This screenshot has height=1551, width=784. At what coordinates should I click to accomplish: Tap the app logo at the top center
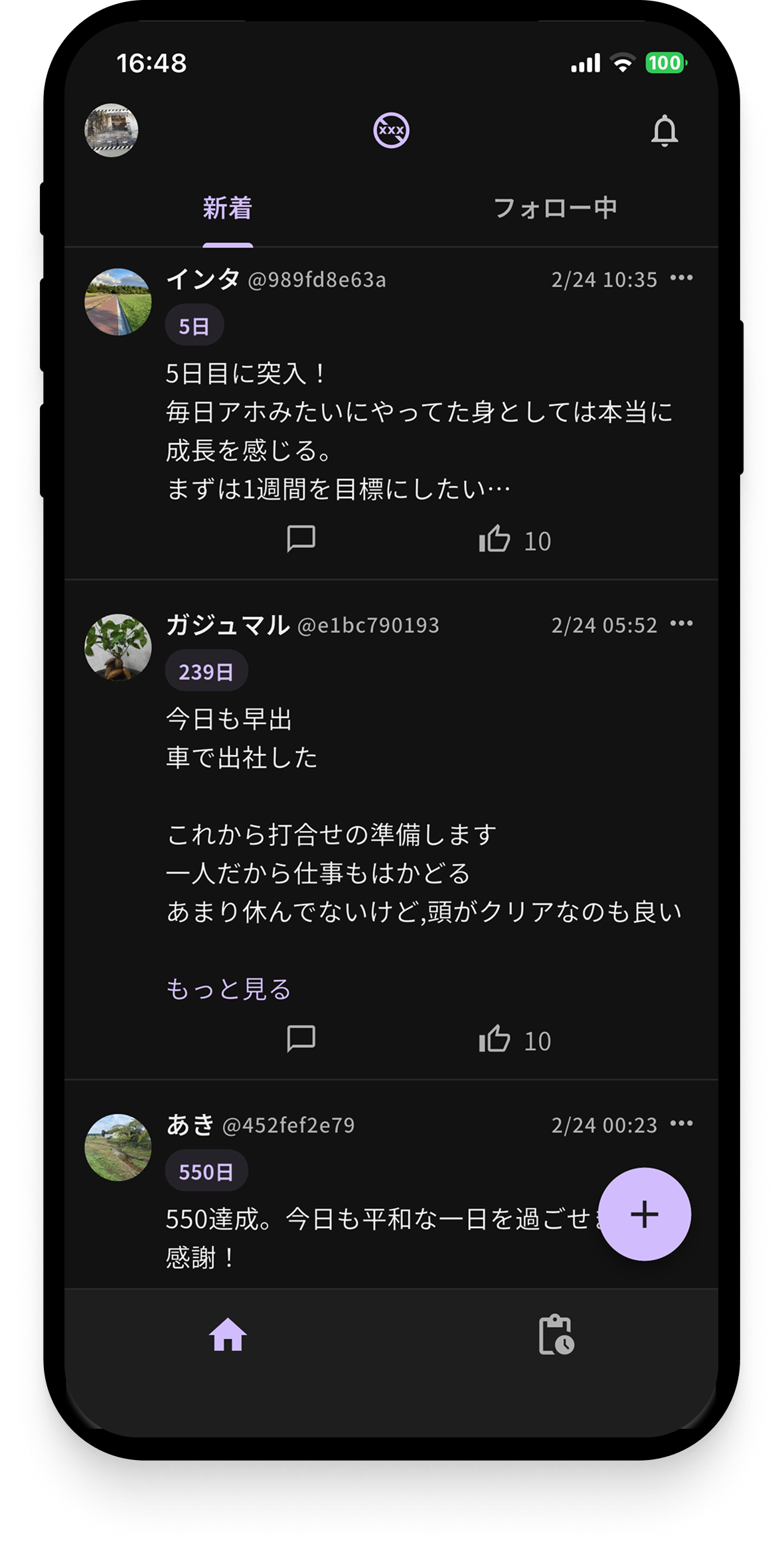391,131
